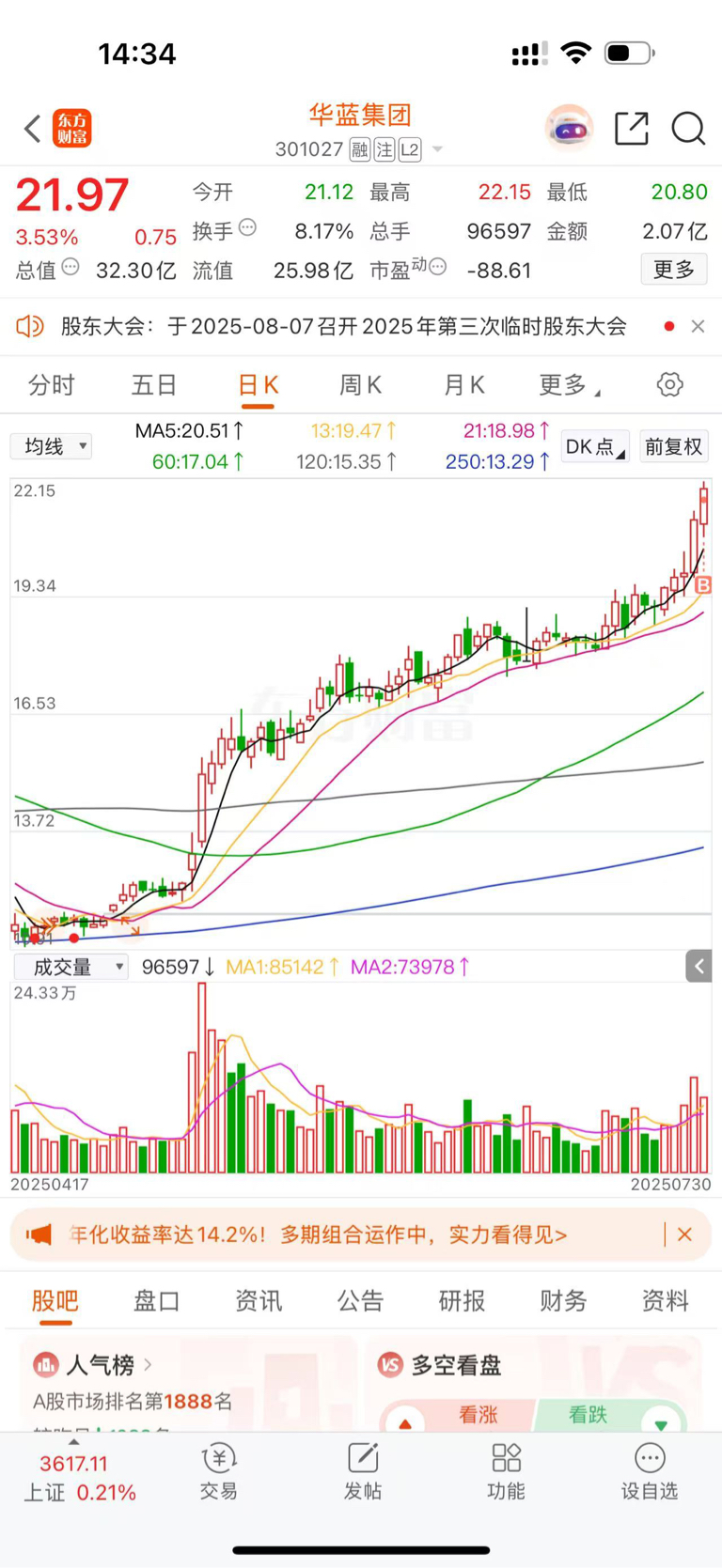Tap 发帖 to write a post
The height and width of the screenshot is (1568, 722).
(363, 1472)
